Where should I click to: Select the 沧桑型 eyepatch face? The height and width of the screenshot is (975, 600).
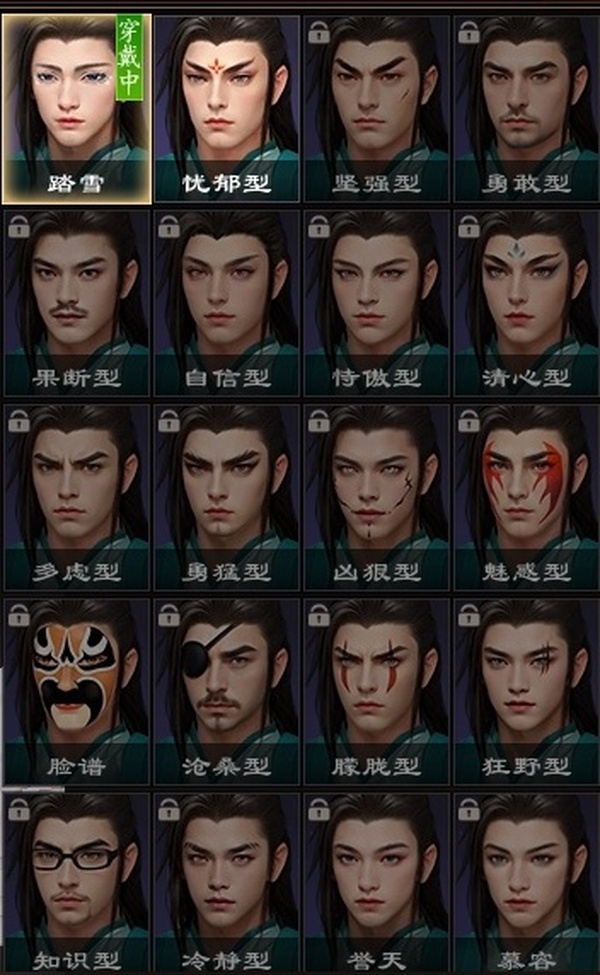pos(226,690)
